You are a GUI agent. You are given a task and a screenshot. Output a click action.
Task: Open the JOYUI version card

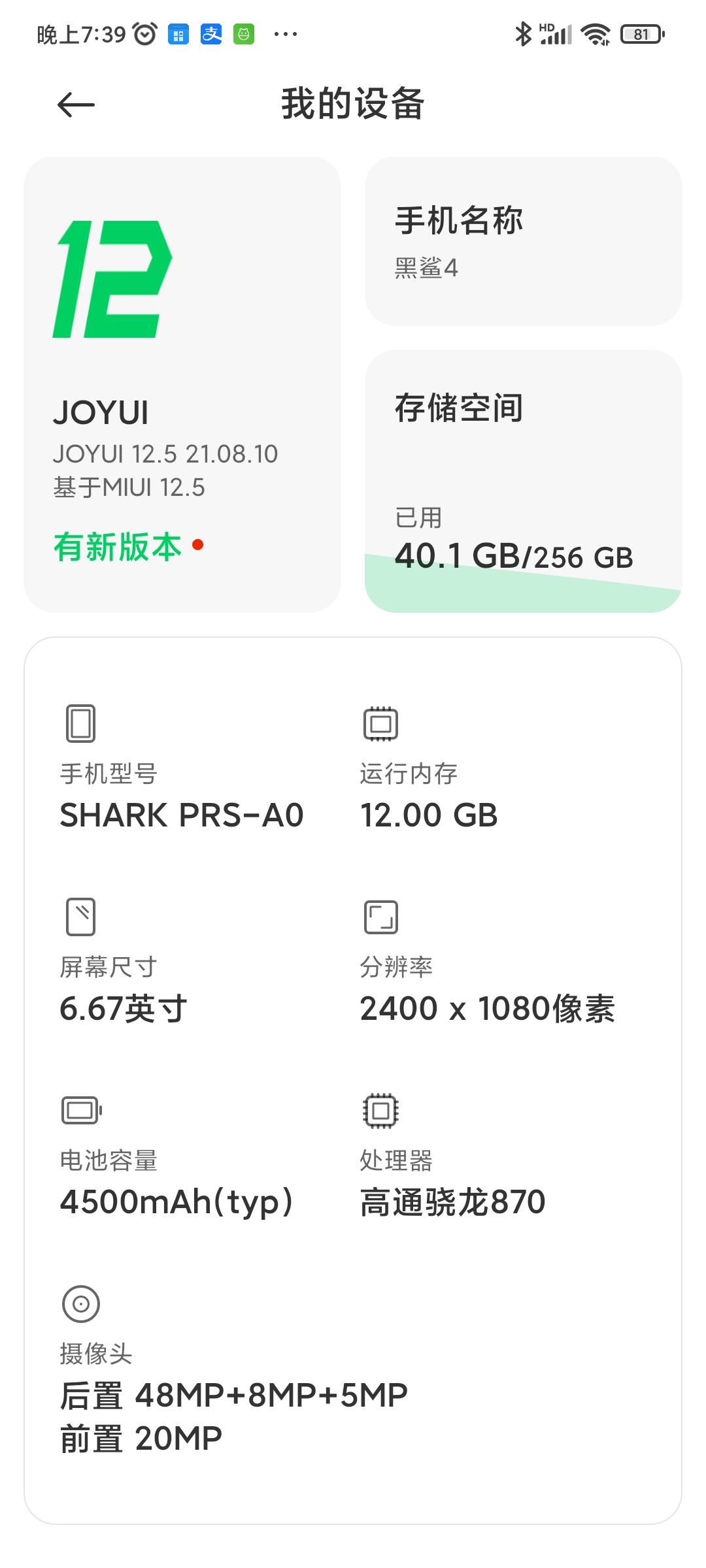click(182, 384)
